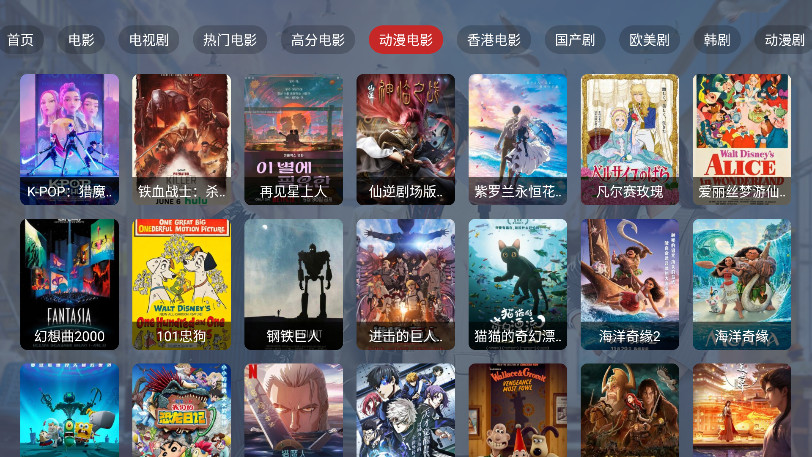Open the 钢铁巨人 poster
The width and height of the screenshot is (812, 457).
pyautogui.click(x=293, y=284)
